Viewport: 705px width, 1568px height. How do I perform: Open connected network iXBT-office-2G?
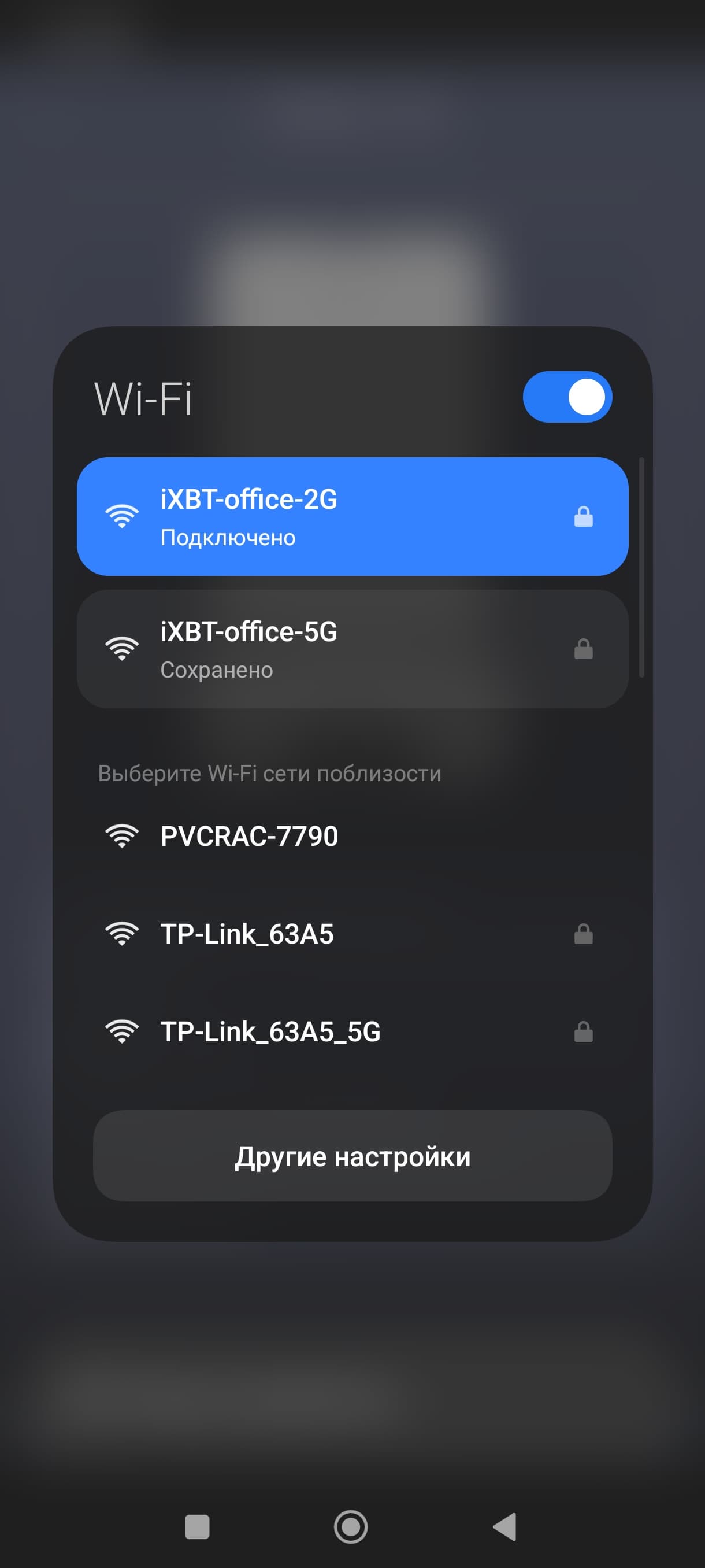[352, 516]
